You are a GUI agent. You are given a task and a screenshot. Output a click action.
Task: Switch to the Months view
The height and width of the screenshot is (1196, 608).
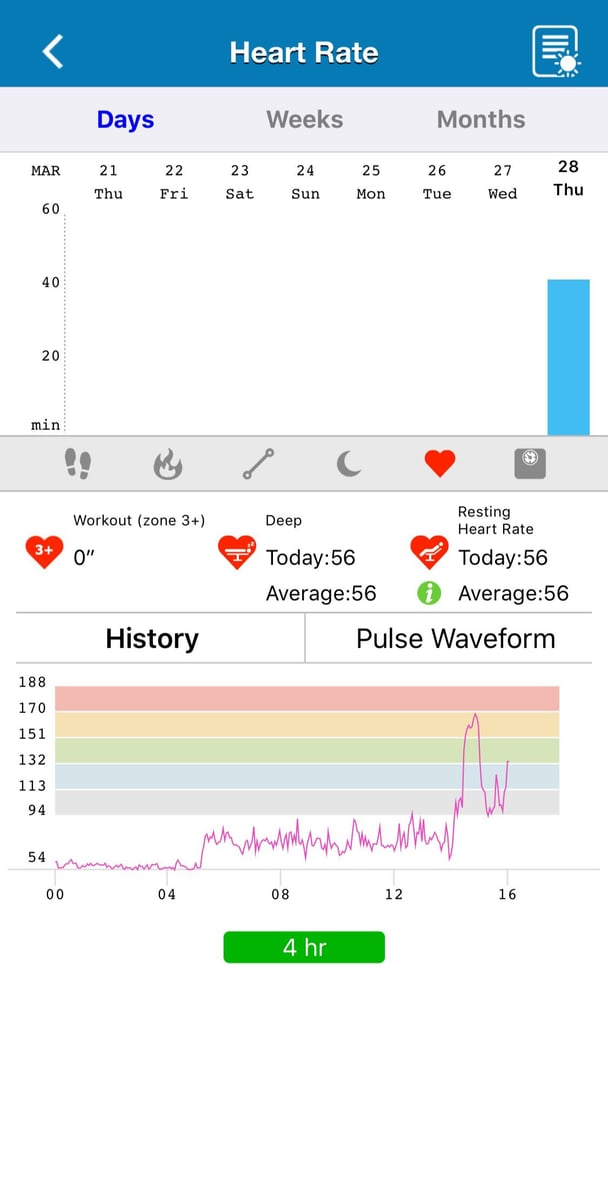pyautogui.click(x=481, y=120)
